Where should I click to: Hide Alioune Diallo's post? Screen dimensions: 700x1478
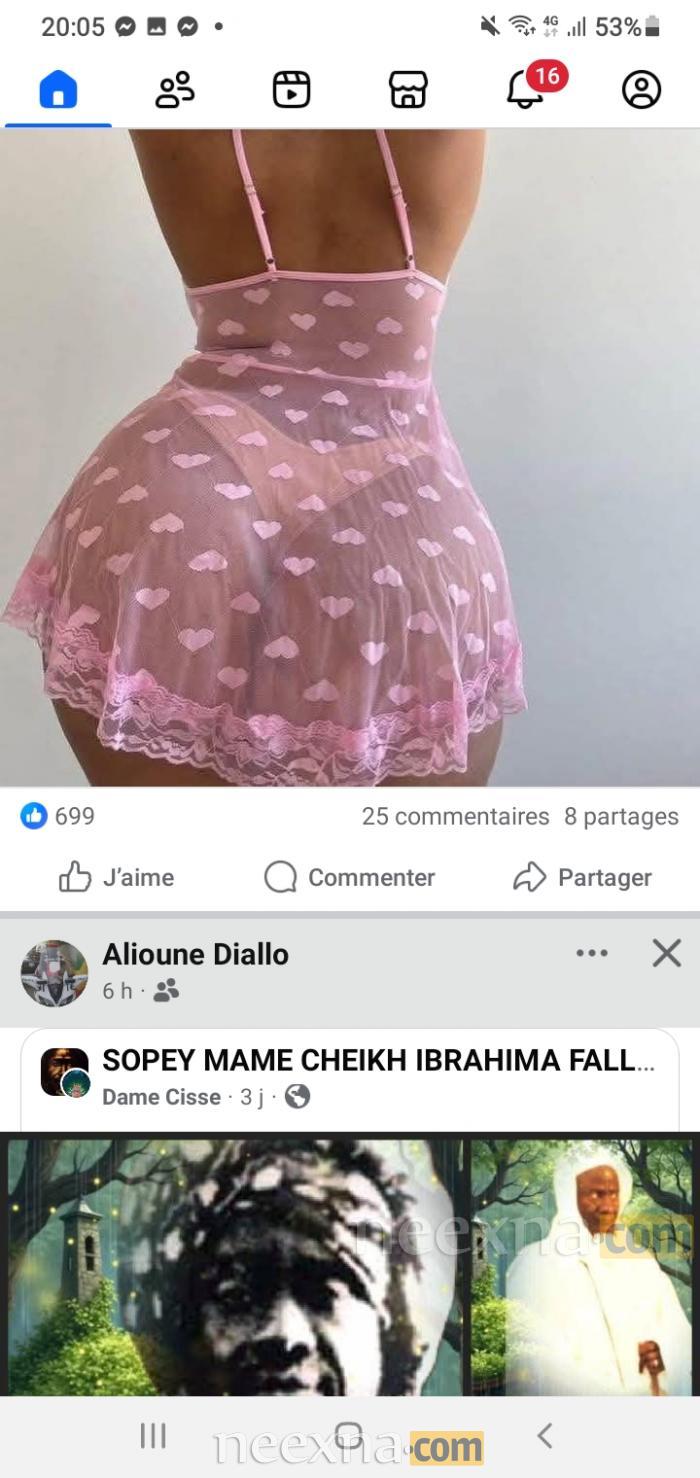point(666,953)
